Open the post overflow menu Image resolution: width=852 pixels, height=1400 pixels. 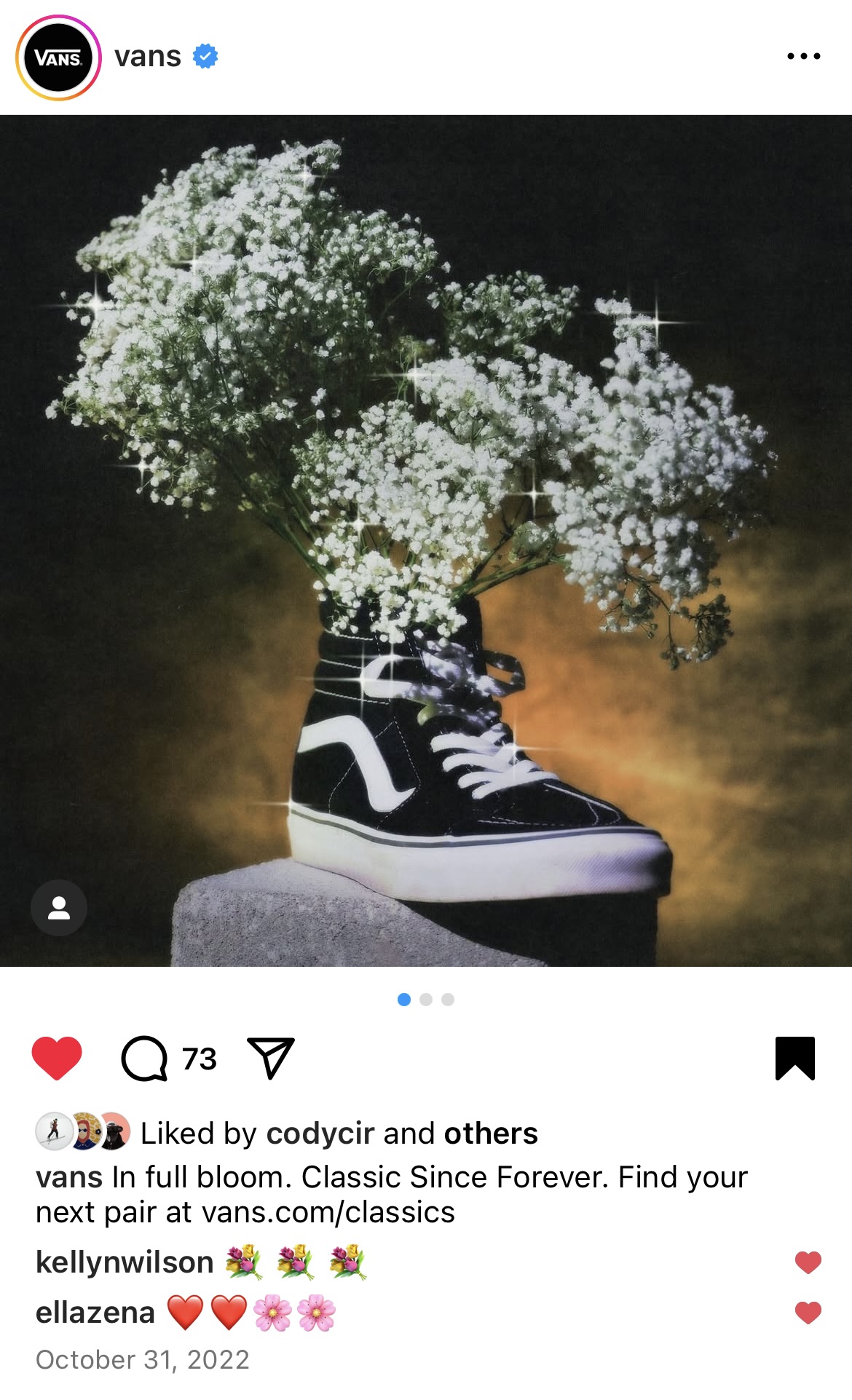click(803, 56)
